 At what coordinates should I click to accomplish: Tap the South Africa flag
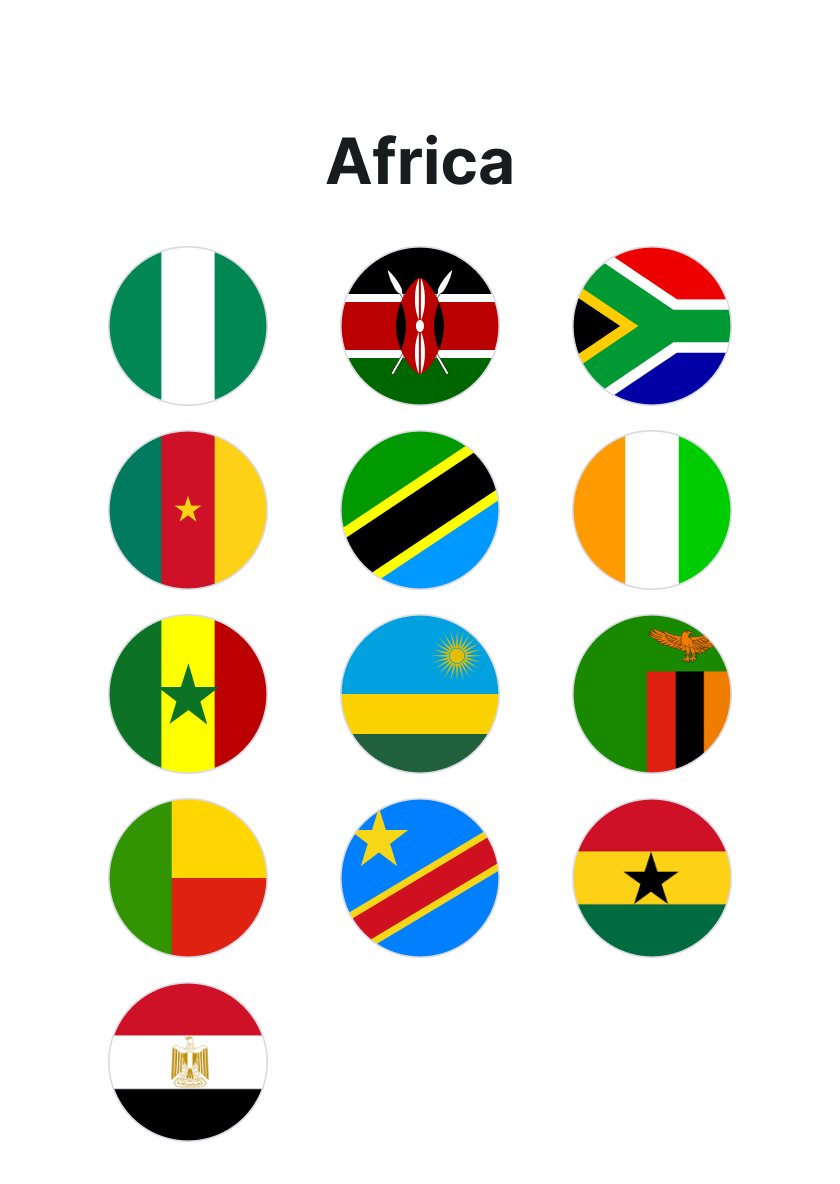(652, 326)
